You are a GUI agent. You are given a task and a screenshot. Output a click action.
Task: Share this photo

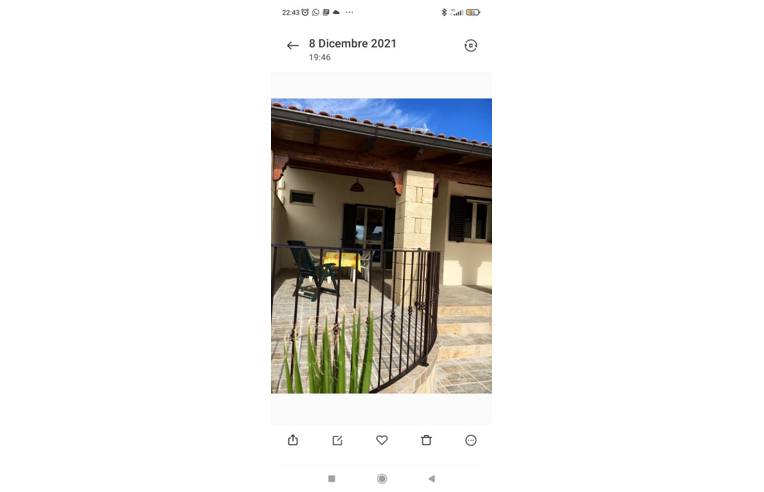pyautogui.click(x=293, y=440)
